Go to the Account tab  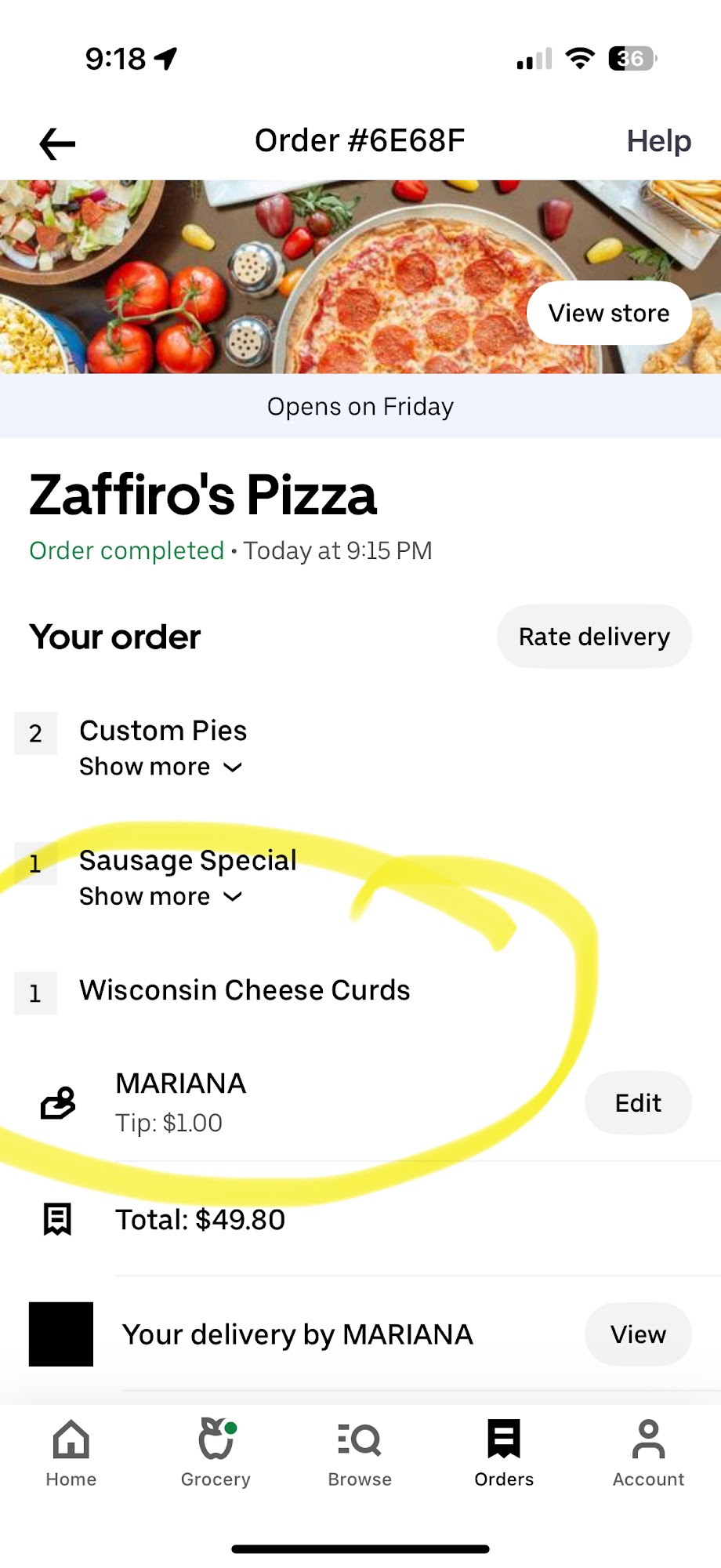coord(648,1453)
